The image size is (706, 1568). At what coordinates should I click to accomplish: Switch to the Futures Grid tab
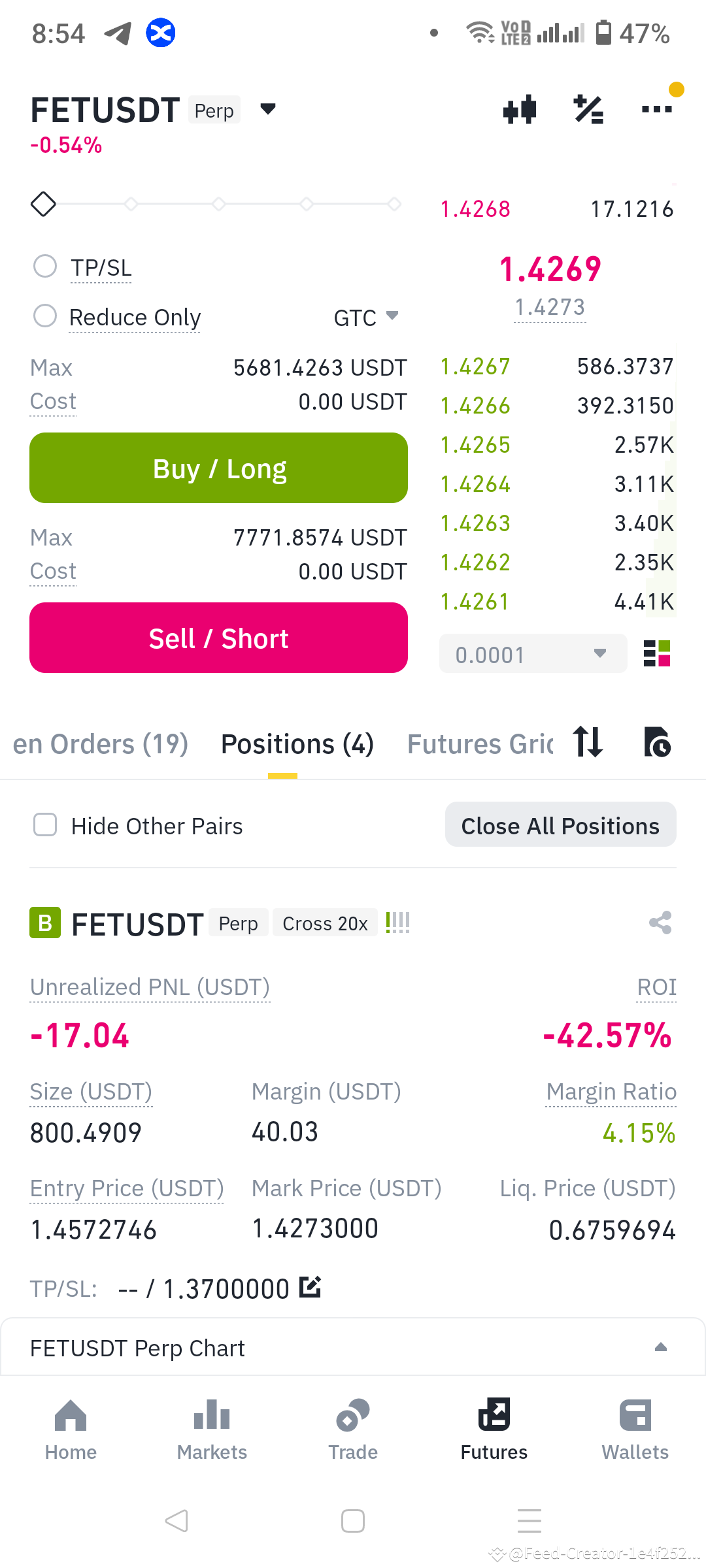[x=479, y=743]
